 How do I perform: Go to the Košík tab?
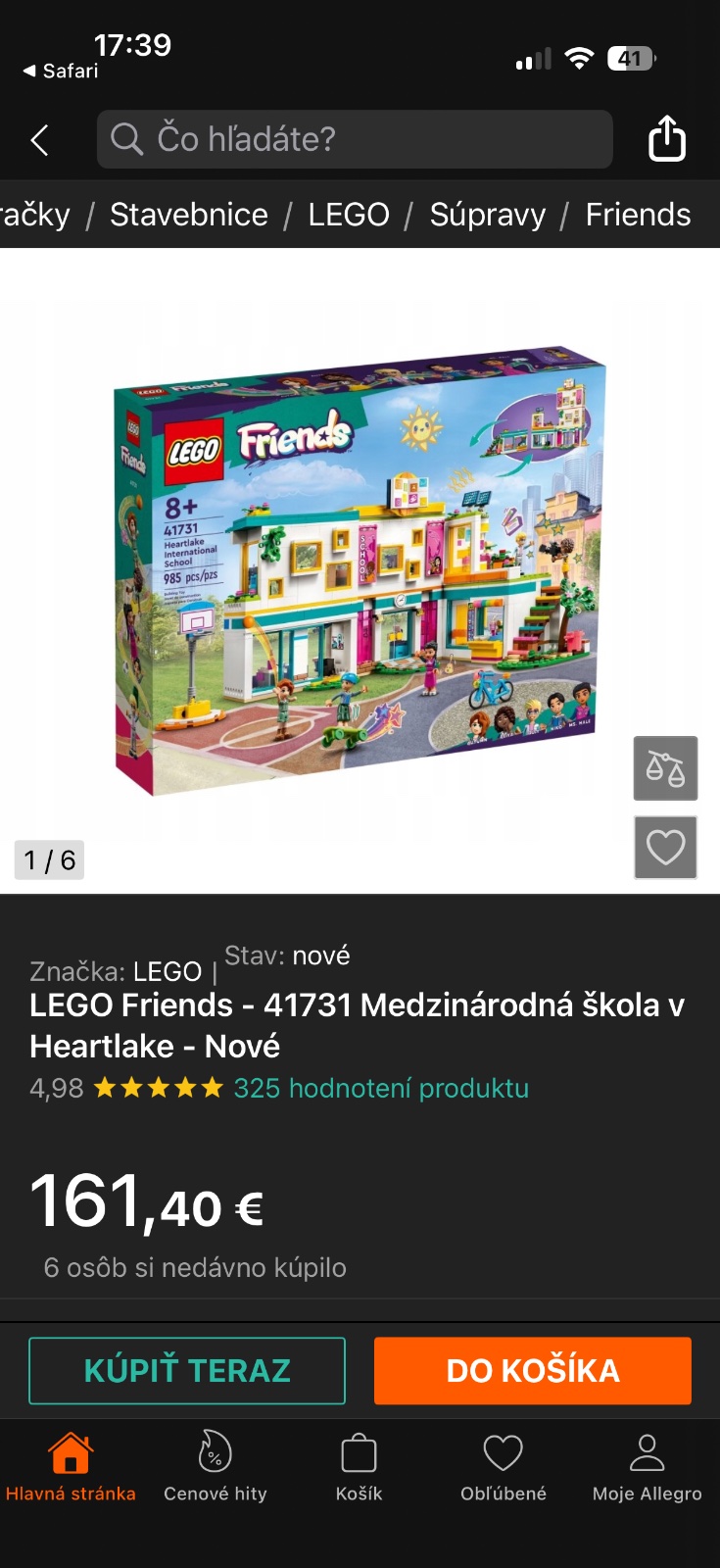359,1467
